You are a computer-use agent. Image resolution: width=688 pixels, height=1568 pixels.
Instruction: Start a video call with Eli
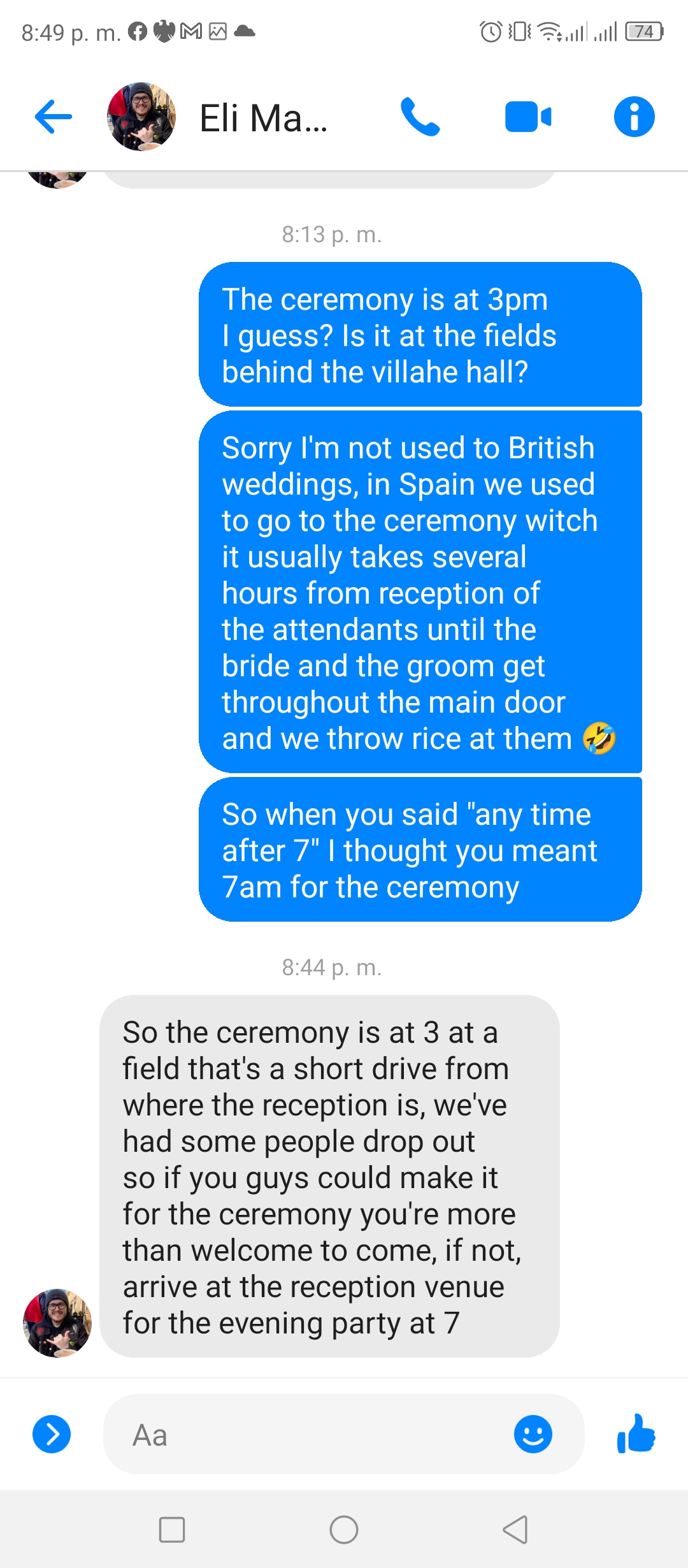tap(528, 117)
